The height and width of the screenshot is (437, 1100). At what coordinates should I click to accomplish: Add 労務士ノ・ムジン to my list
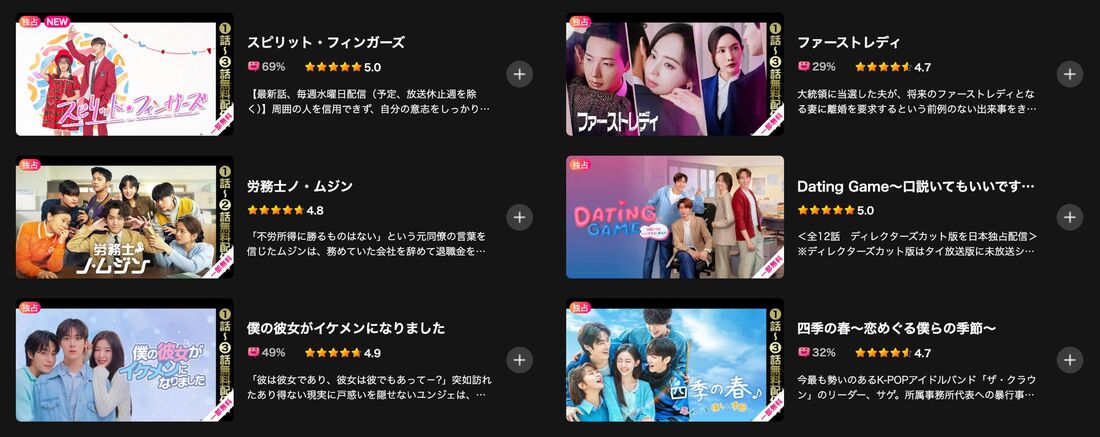click(519, 217)
